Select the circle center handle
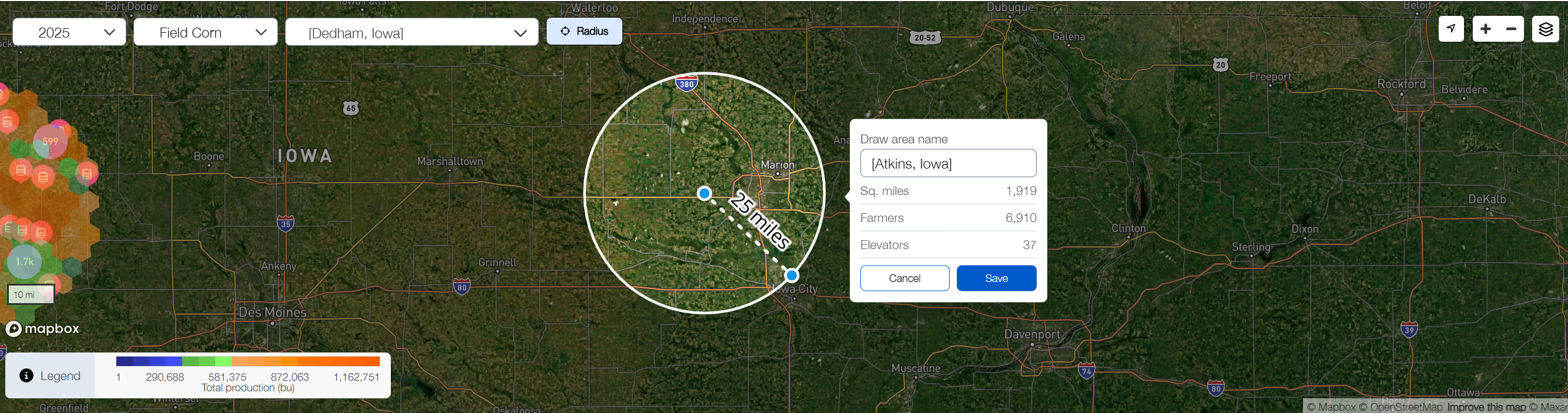 pyautogui.click(x=704, y=193)
